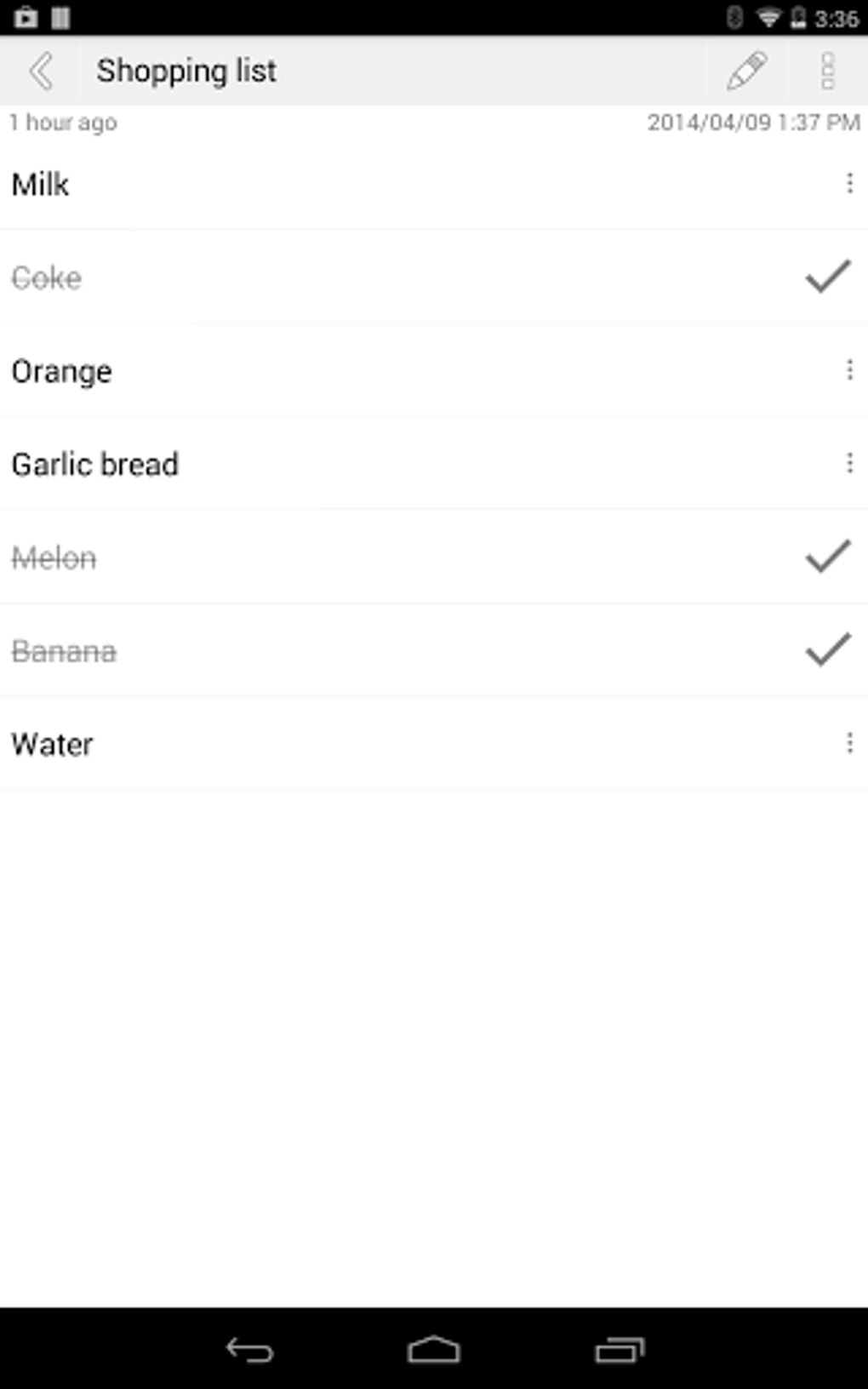Uncheck the Melon item checkmark

[x=828, y=557]
